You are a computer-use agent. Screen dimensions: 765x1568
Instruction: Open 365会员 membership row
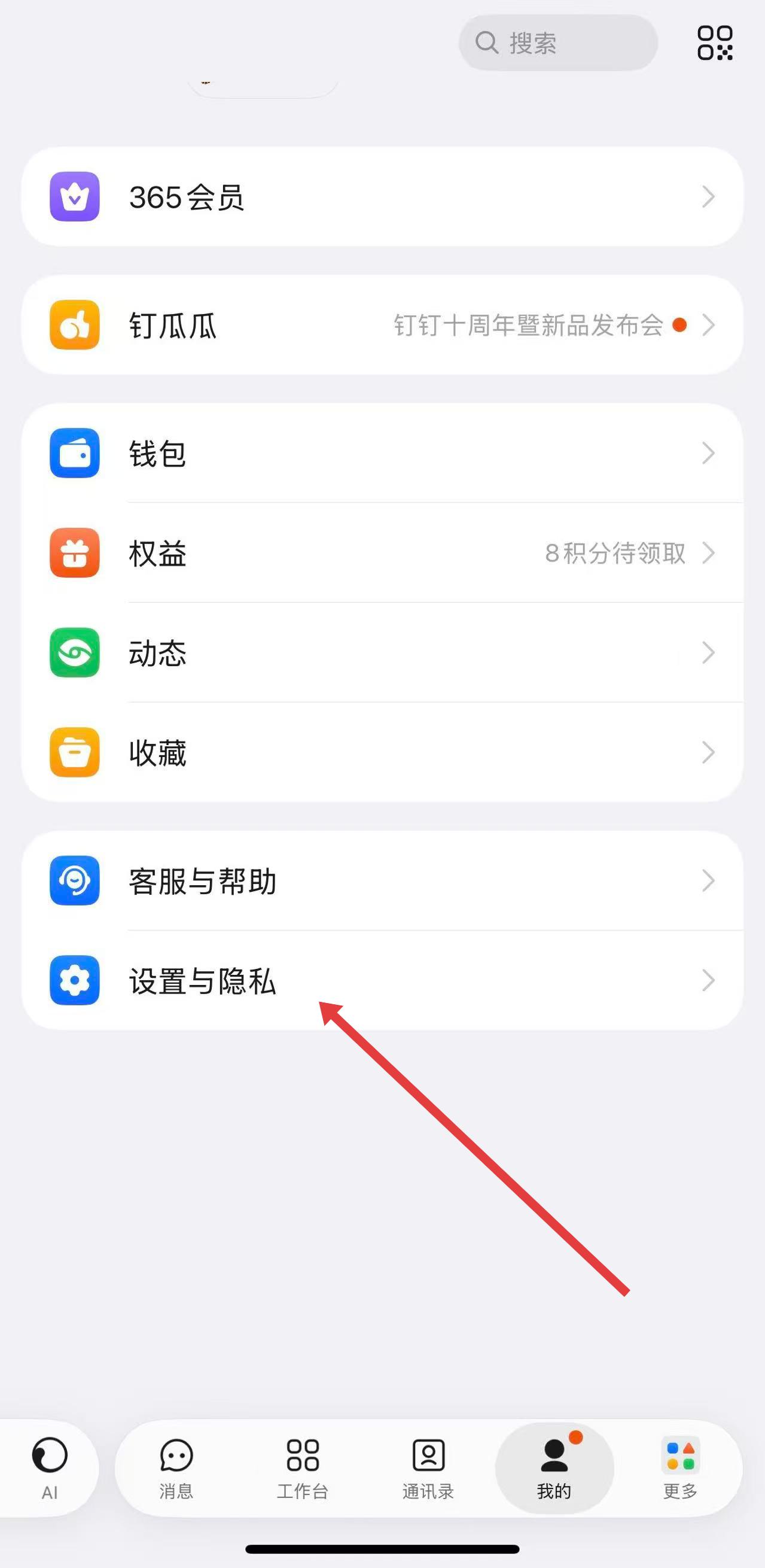point(382,197)
